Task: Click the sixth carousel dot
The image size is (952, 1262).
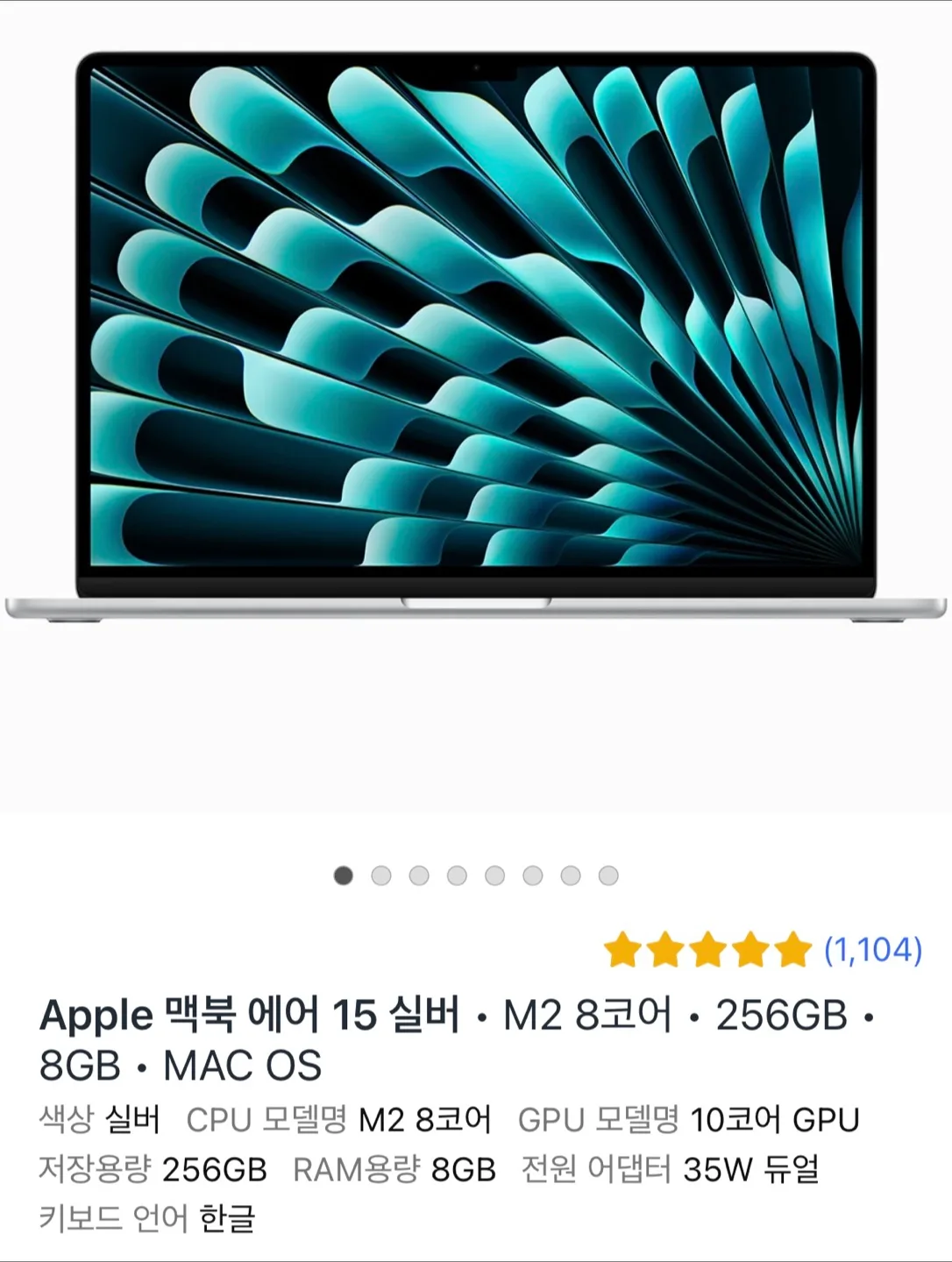Action: (530, 873)
